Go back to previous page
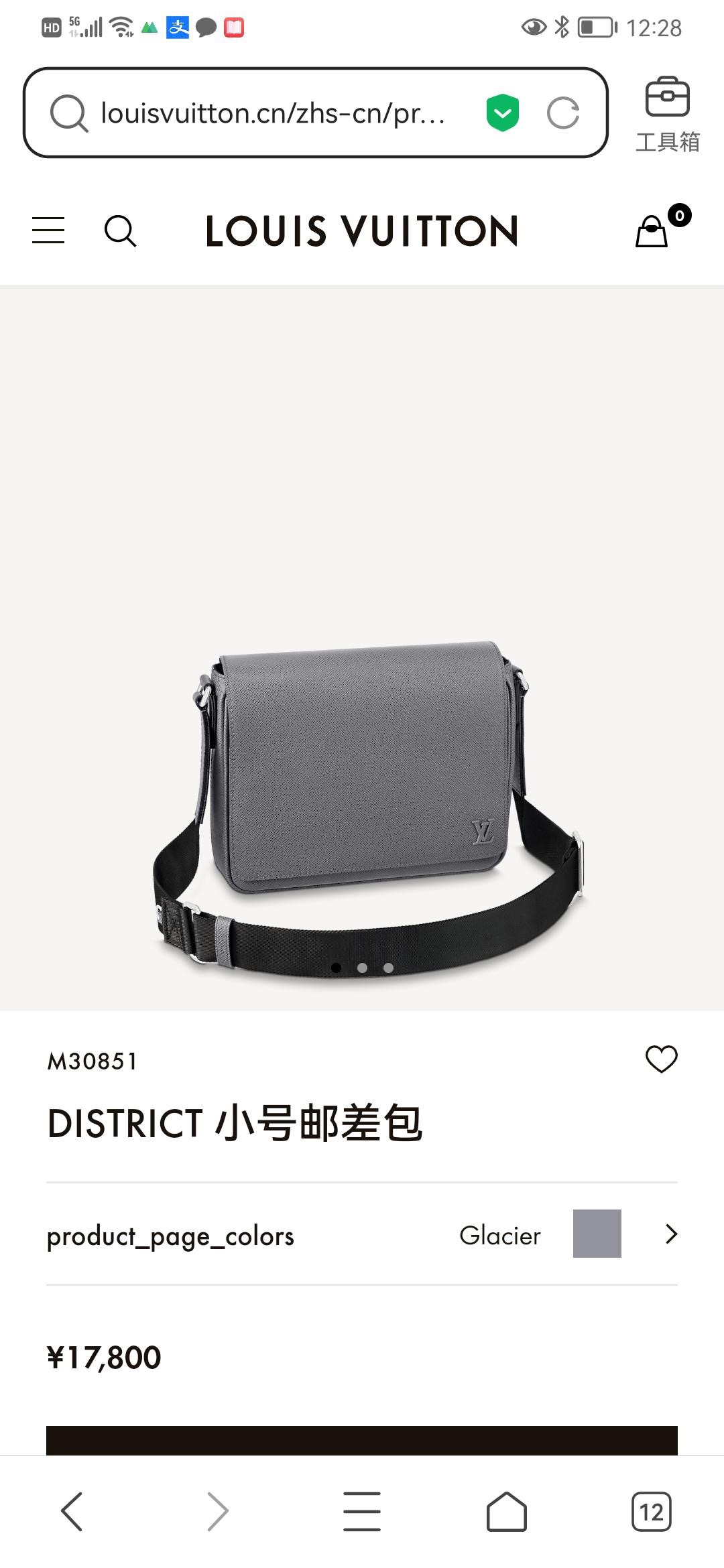Viewport: 724px width, 1568px height. (x=72, y=1512)
